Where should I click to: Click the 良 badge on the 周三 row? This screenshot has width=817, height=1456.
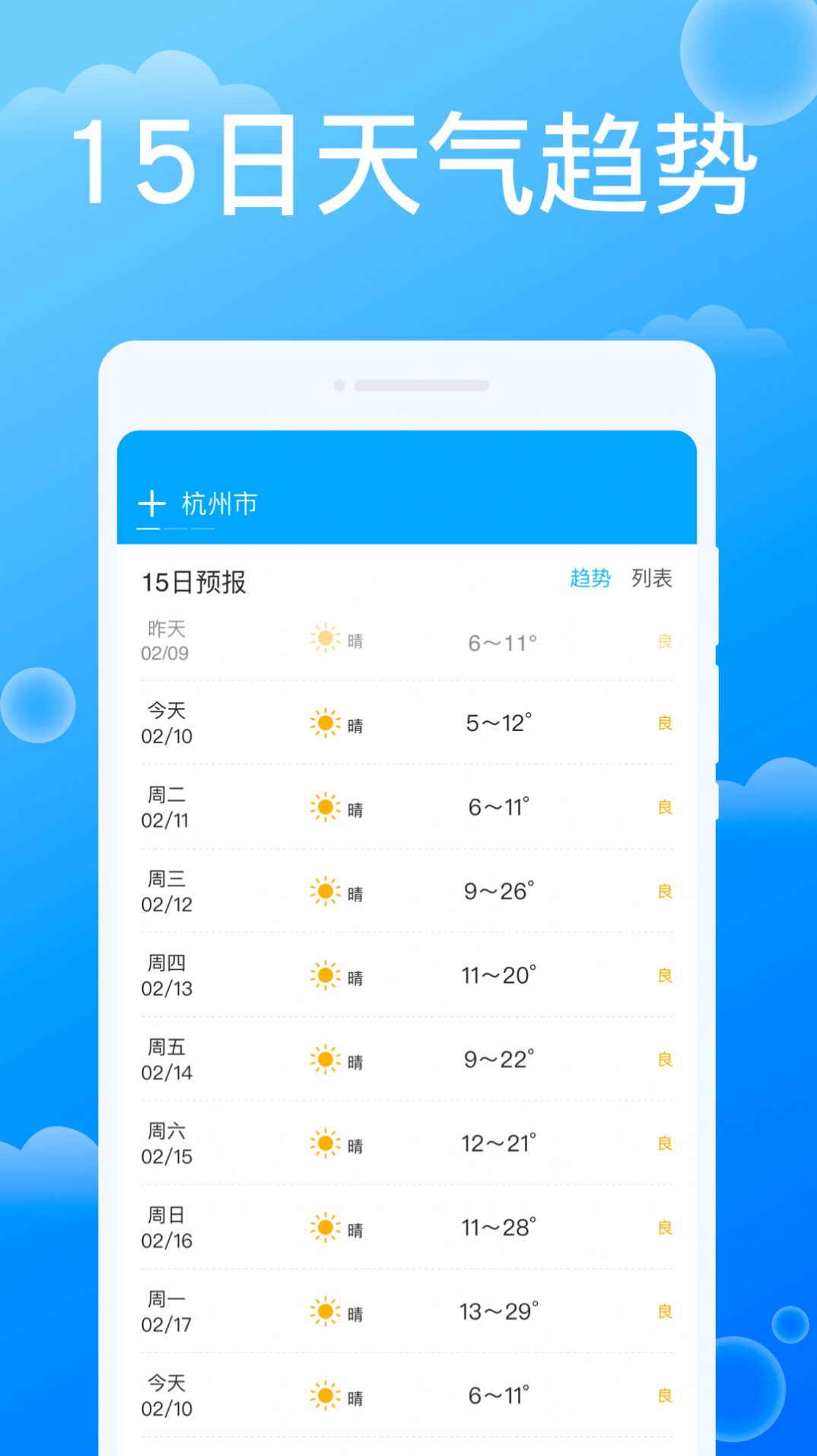(x=665, y=891)
